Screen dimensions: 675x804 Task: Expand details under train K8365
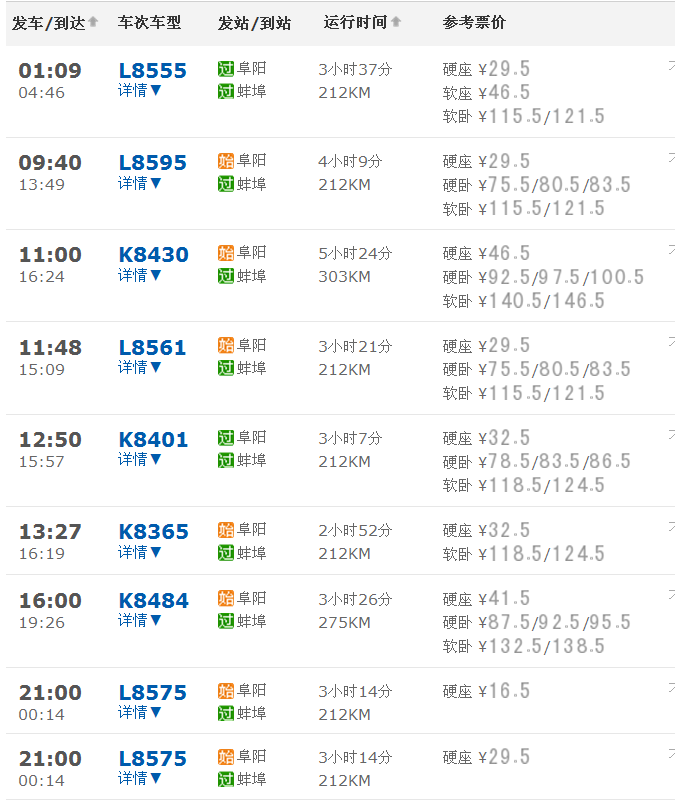139,552
